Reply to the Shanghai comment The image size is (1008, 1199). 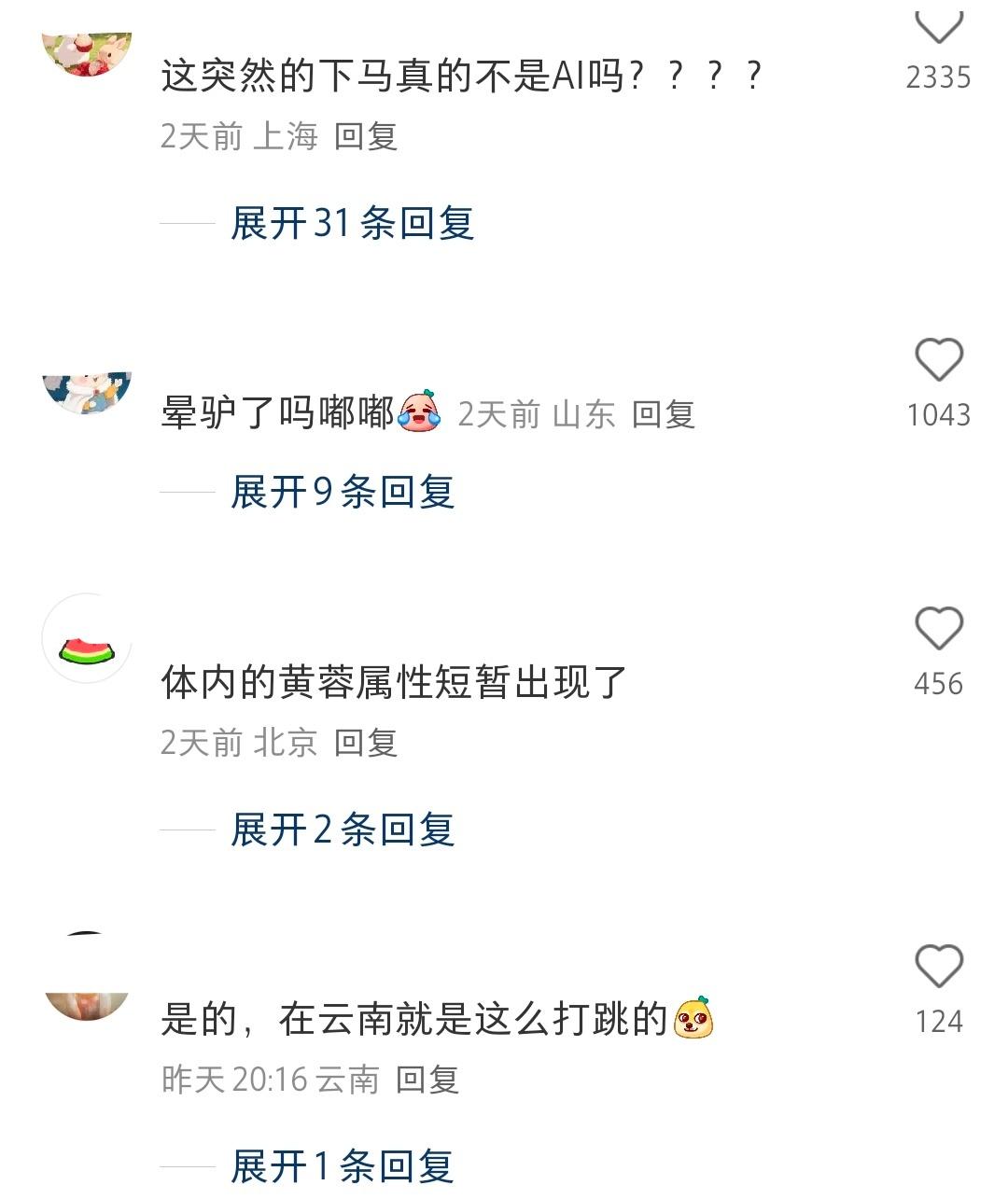(x=366, y=136)
